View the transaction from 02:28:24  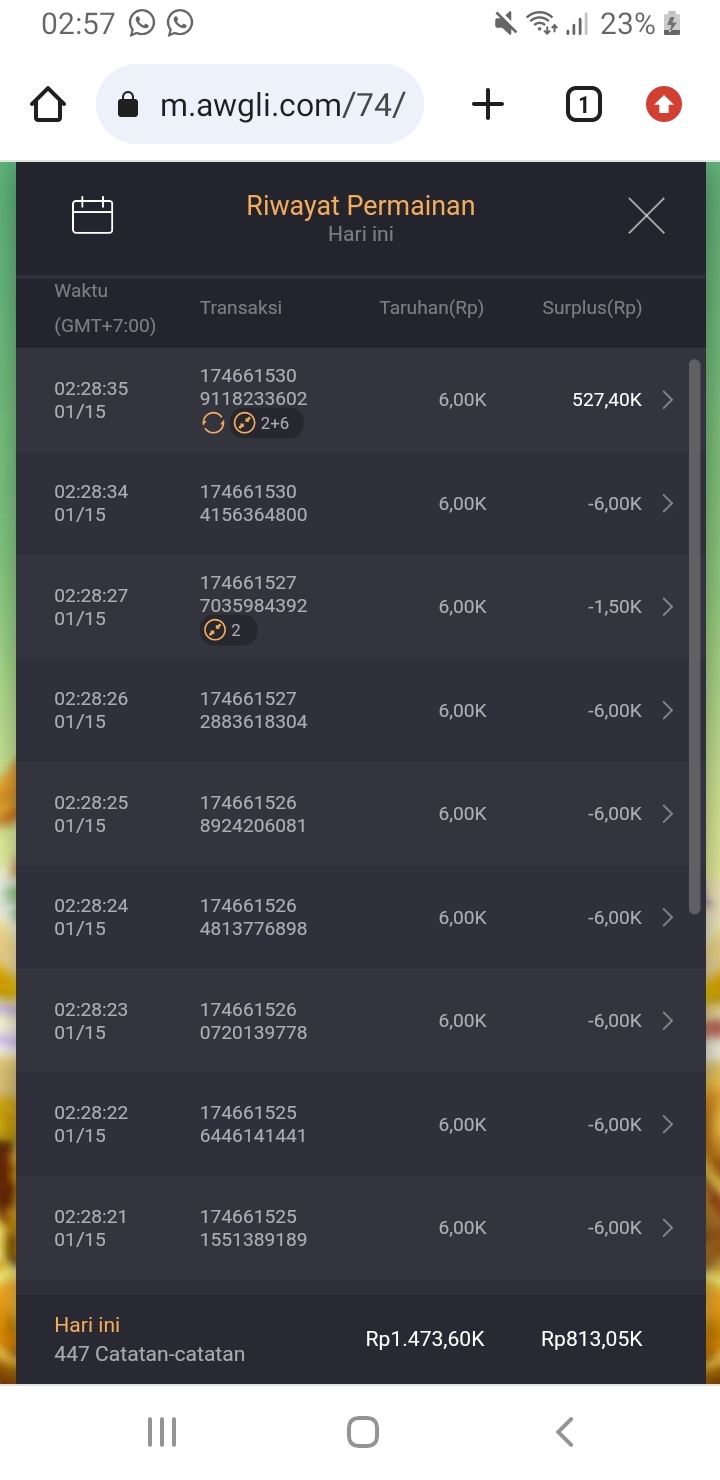click(360, 917)
